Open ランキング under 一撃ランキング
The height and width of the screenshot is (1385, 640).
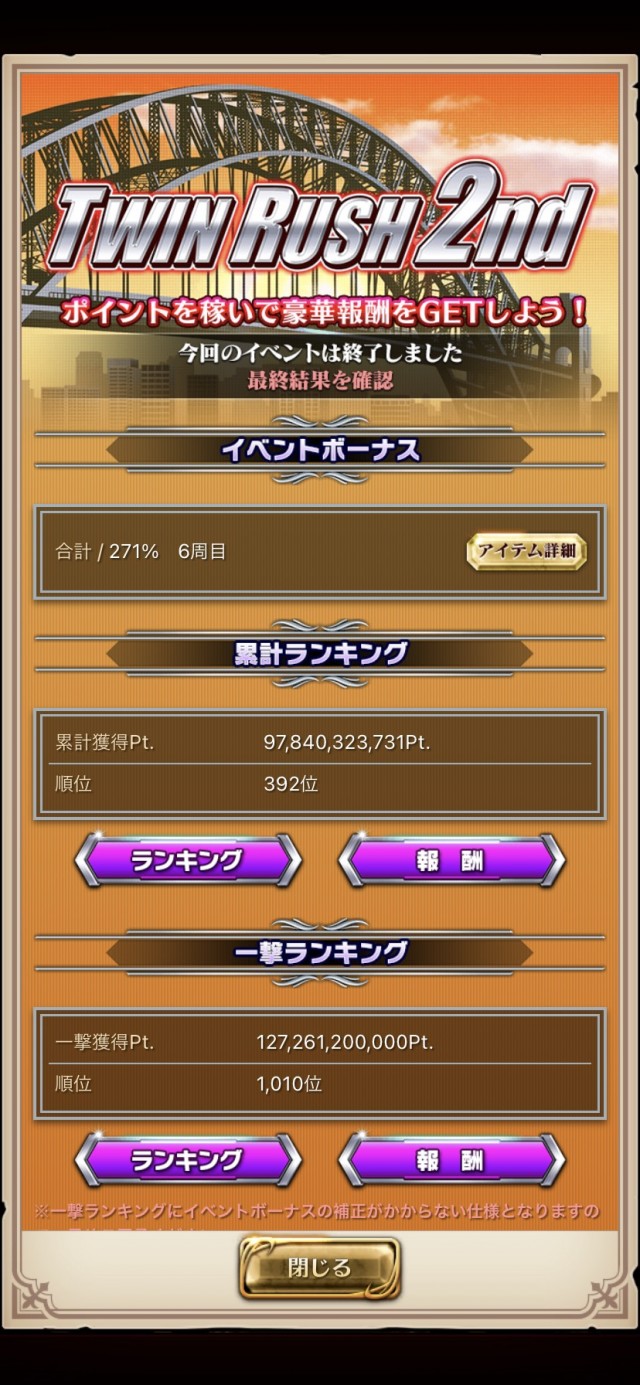click(x=187, y=1160)
